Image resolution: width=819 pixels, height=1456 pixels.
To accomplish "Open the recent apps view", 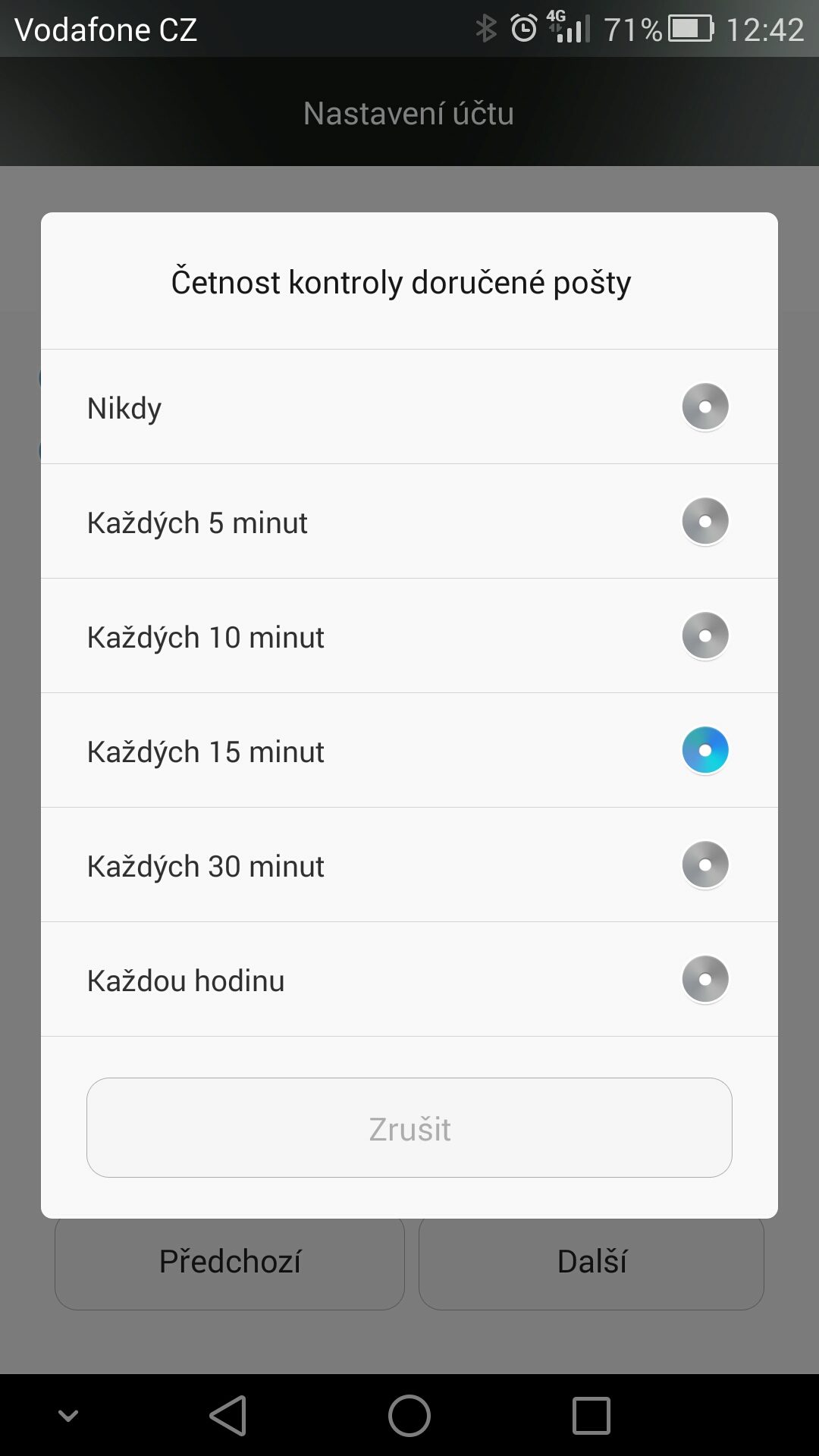I will (x=591, y=1416).
